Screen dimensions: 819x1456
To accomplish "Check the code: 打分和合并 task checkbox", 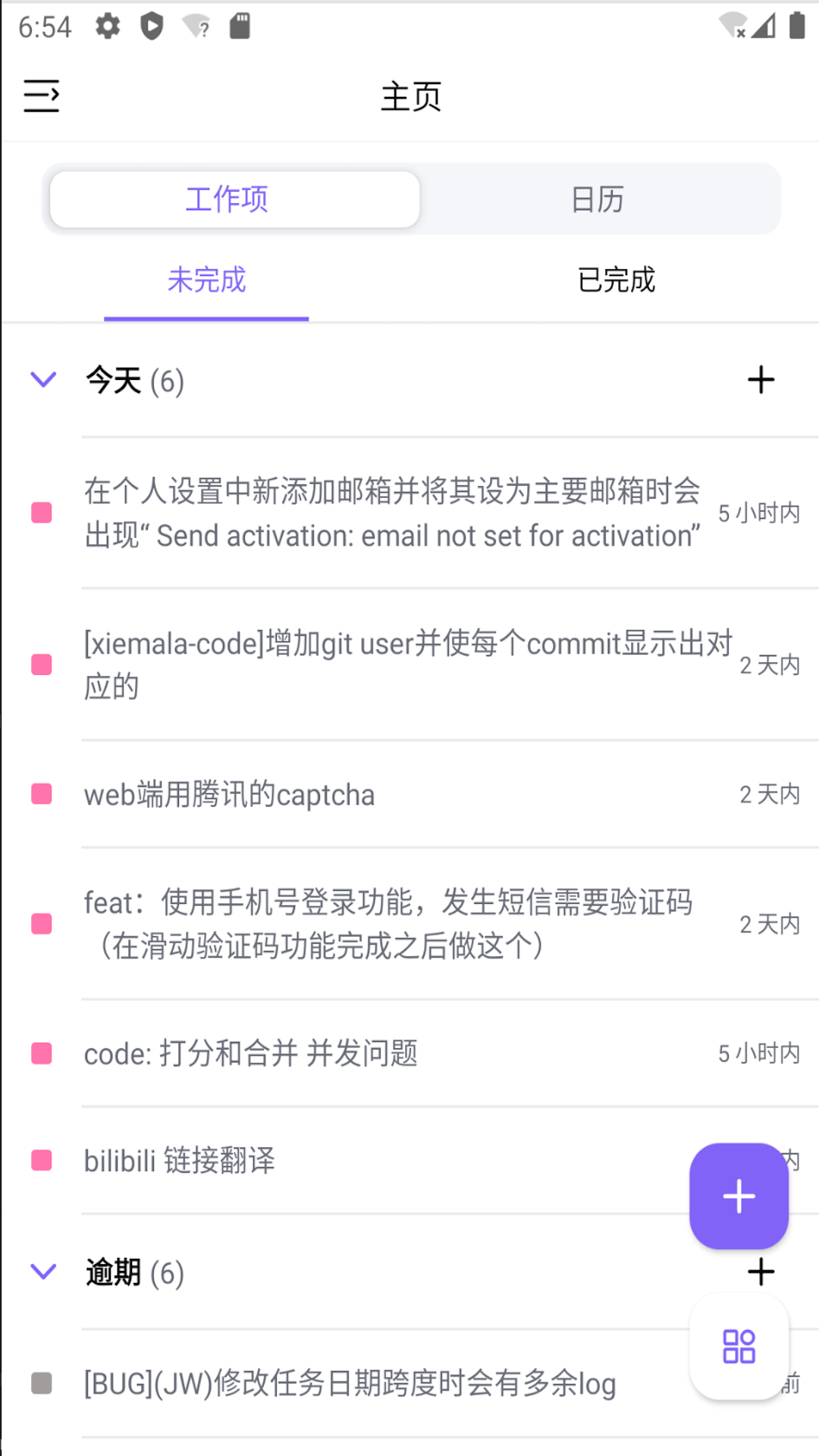I will click(42, 1053).
